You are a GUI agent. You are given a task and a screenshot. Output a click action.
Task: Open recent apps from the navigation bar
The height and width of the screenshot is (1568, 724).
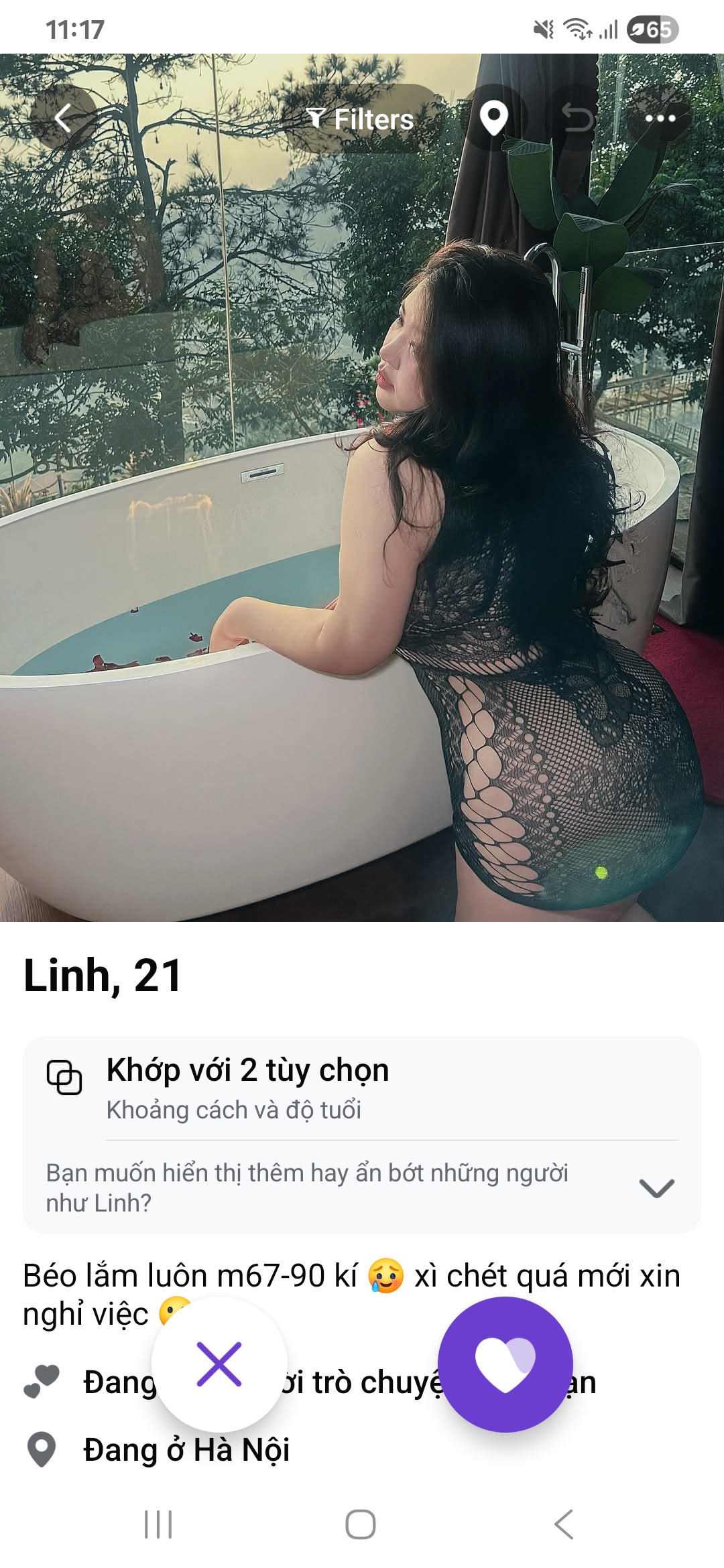pos(158,1524)
